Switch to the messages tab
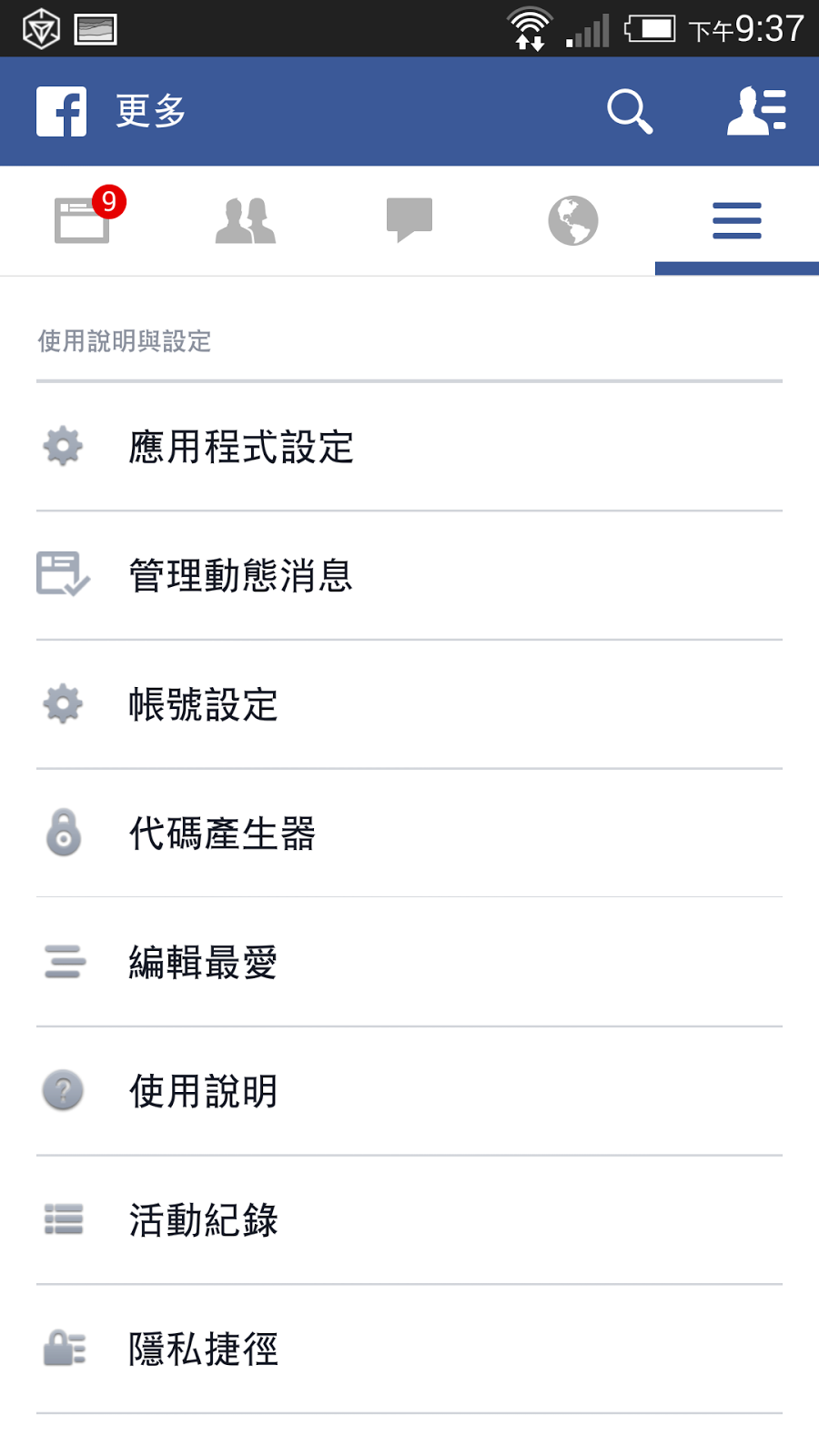 (x=409, y=220)
